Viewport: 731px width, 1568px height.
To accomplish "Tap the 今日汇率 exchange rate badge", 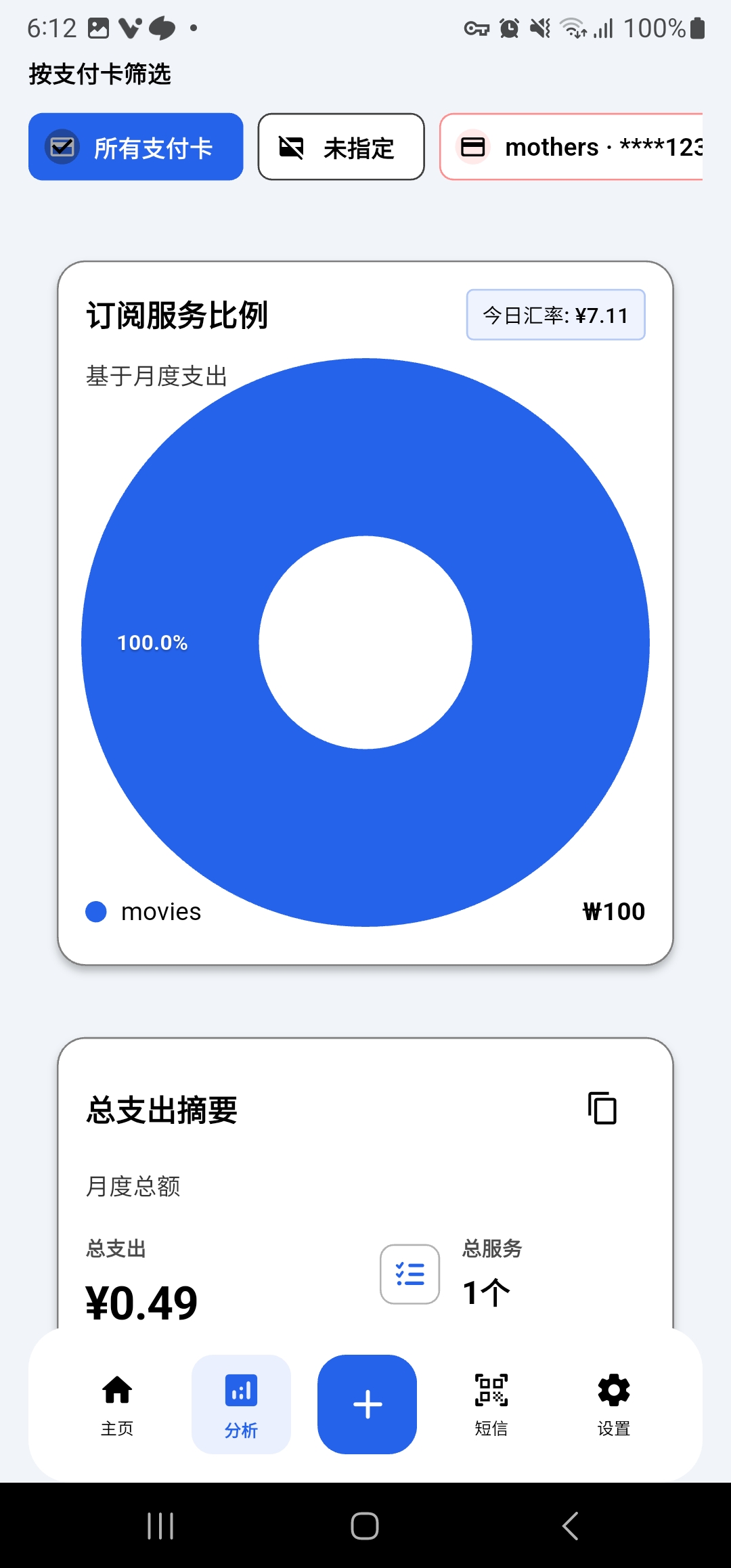I will pyautogui.click(x=555, y=315).
